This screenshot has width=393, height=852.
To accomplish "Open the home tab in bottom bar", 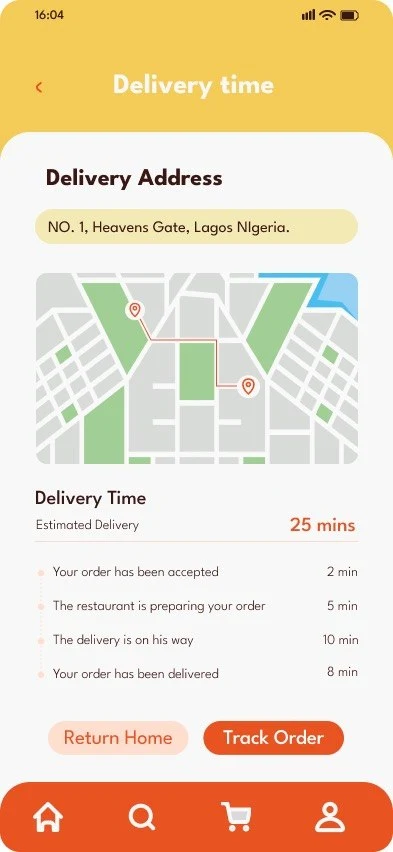I will (x=48, y=817).
